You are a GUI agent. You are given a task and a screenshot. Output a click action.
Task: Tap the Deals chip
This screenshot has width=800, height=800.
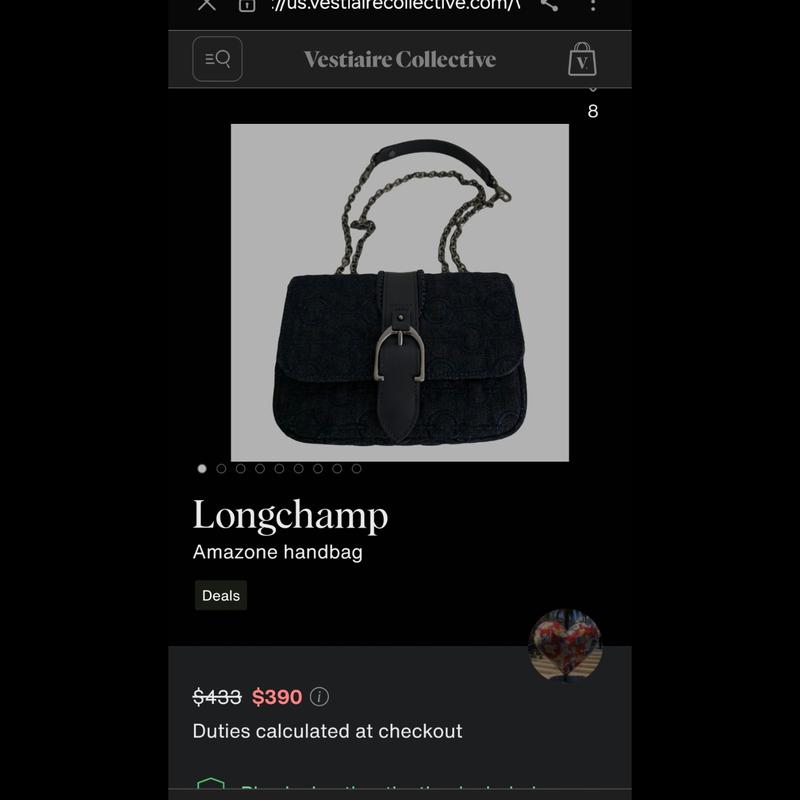click(220, 595)
